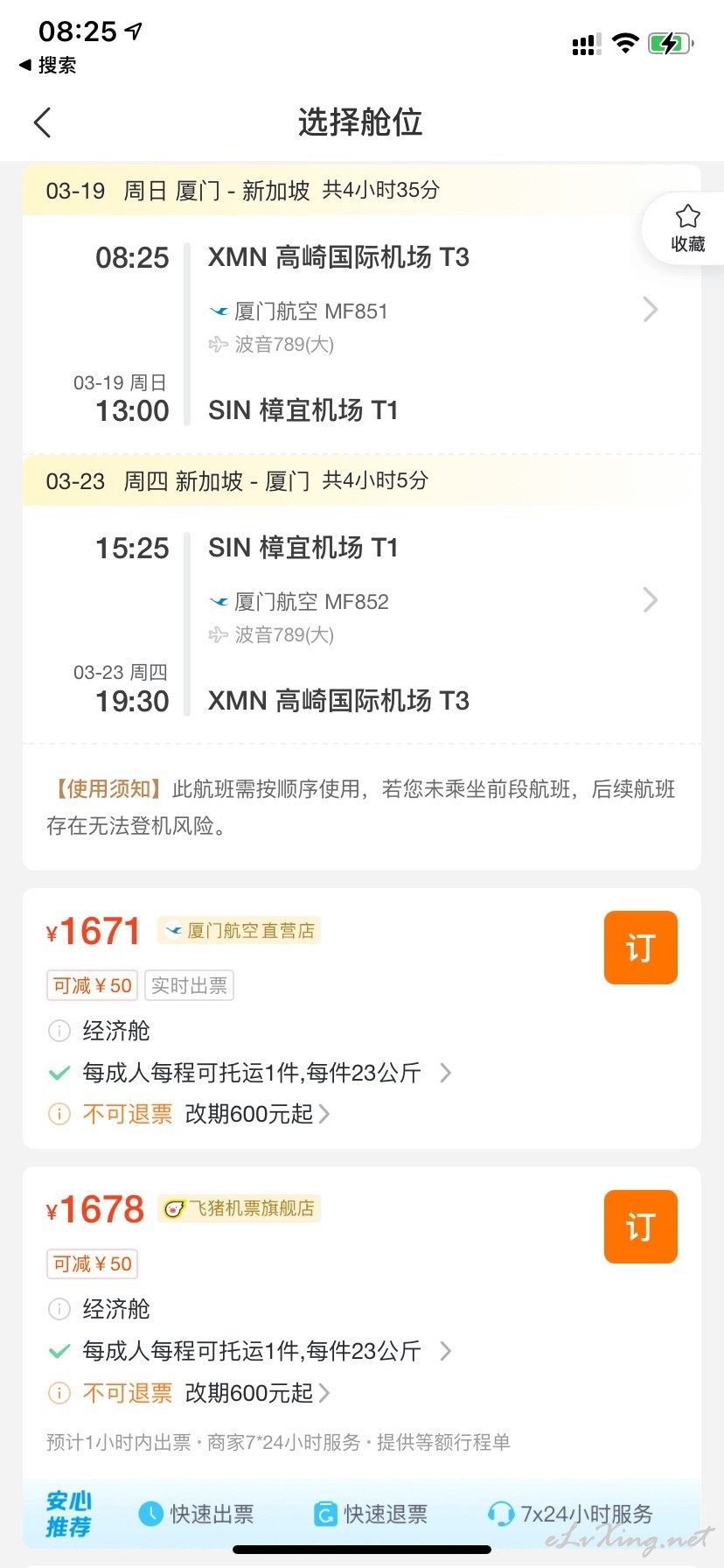The image size is (724, 1568).
Task: Open details of flight MF852
Action: click(650, 599)
